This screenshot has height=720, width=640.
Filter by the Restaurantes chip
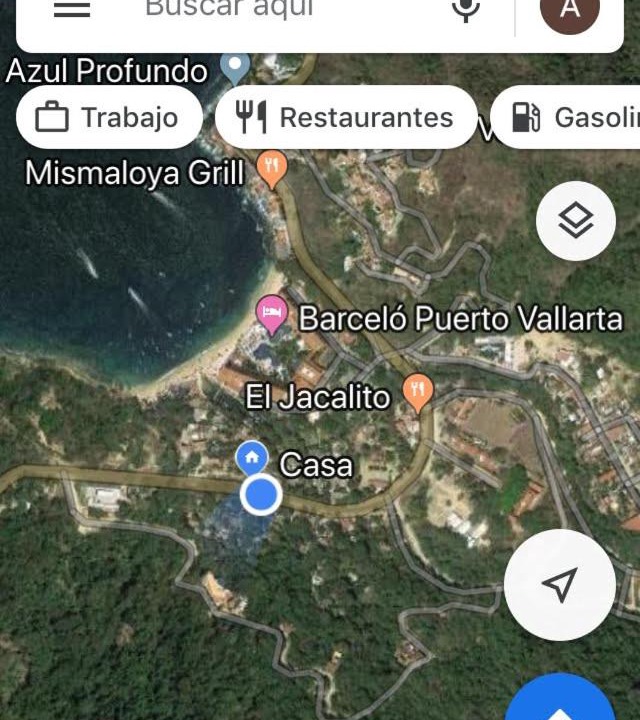tap(346, 118)
